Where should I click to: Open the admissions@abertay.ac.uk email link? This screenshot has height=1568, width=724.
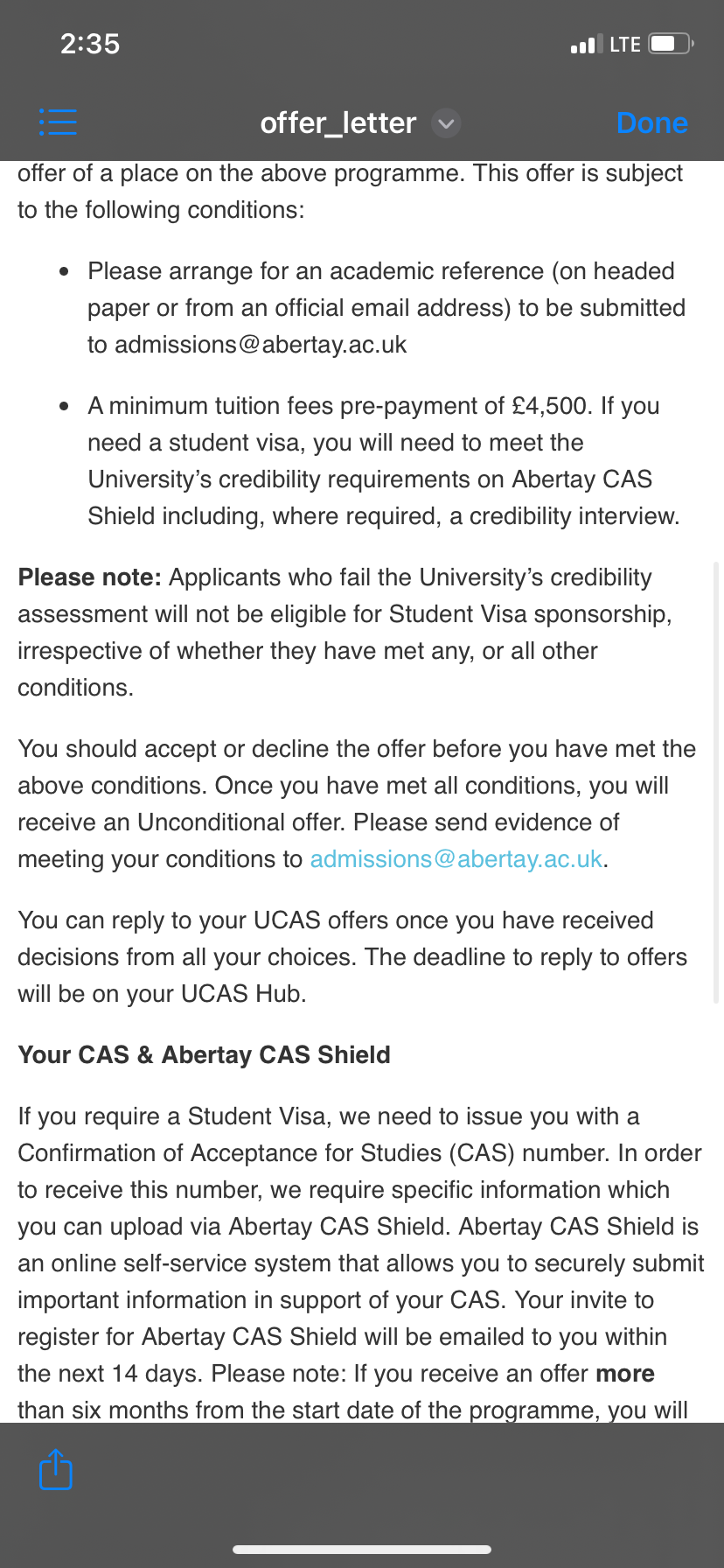pos(456,859)
